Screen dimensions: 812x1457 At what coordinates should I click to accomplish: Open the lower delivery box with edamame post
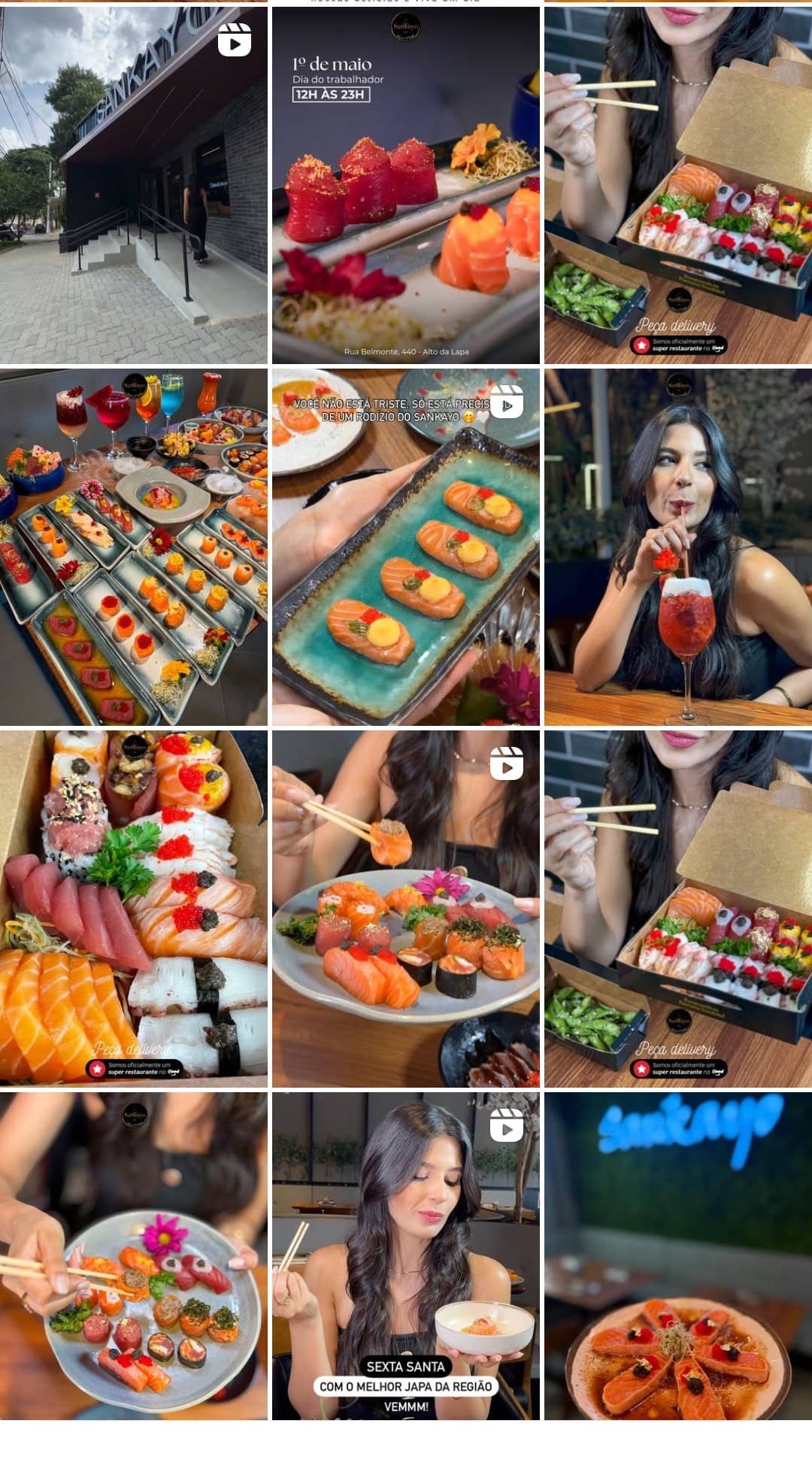(x=677, y=909)
